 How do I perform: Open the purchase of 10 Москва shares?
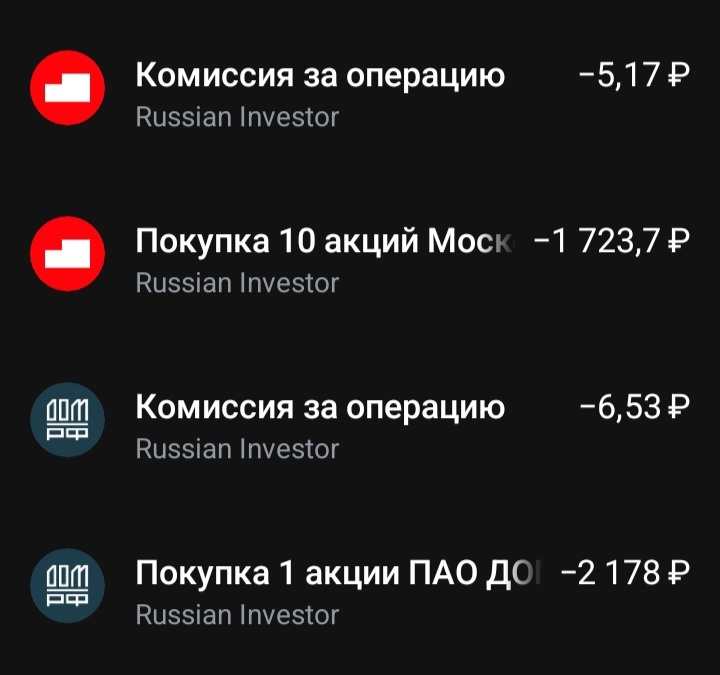[x=360, y=258]
